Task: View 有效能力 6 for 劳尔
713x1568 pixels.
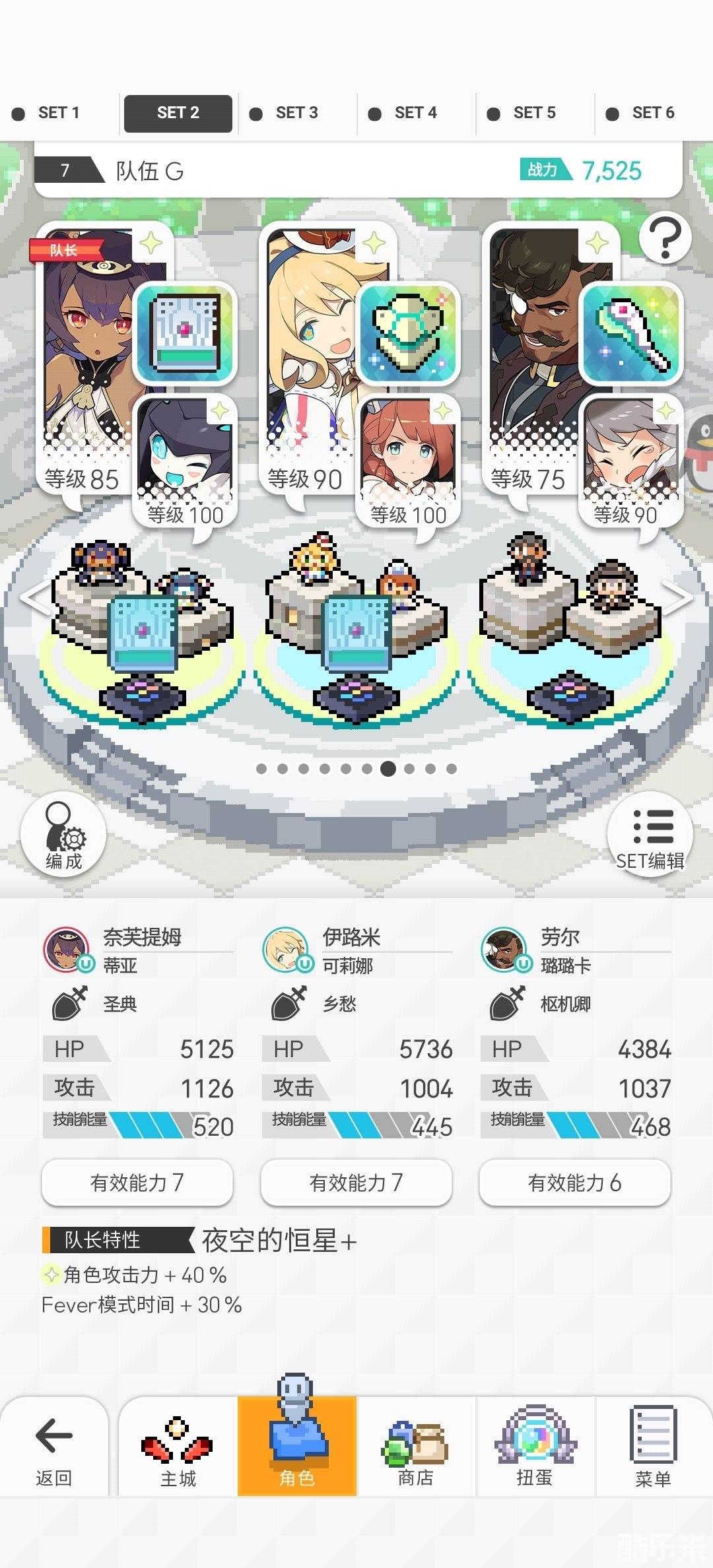Action: pos(575,1183)
